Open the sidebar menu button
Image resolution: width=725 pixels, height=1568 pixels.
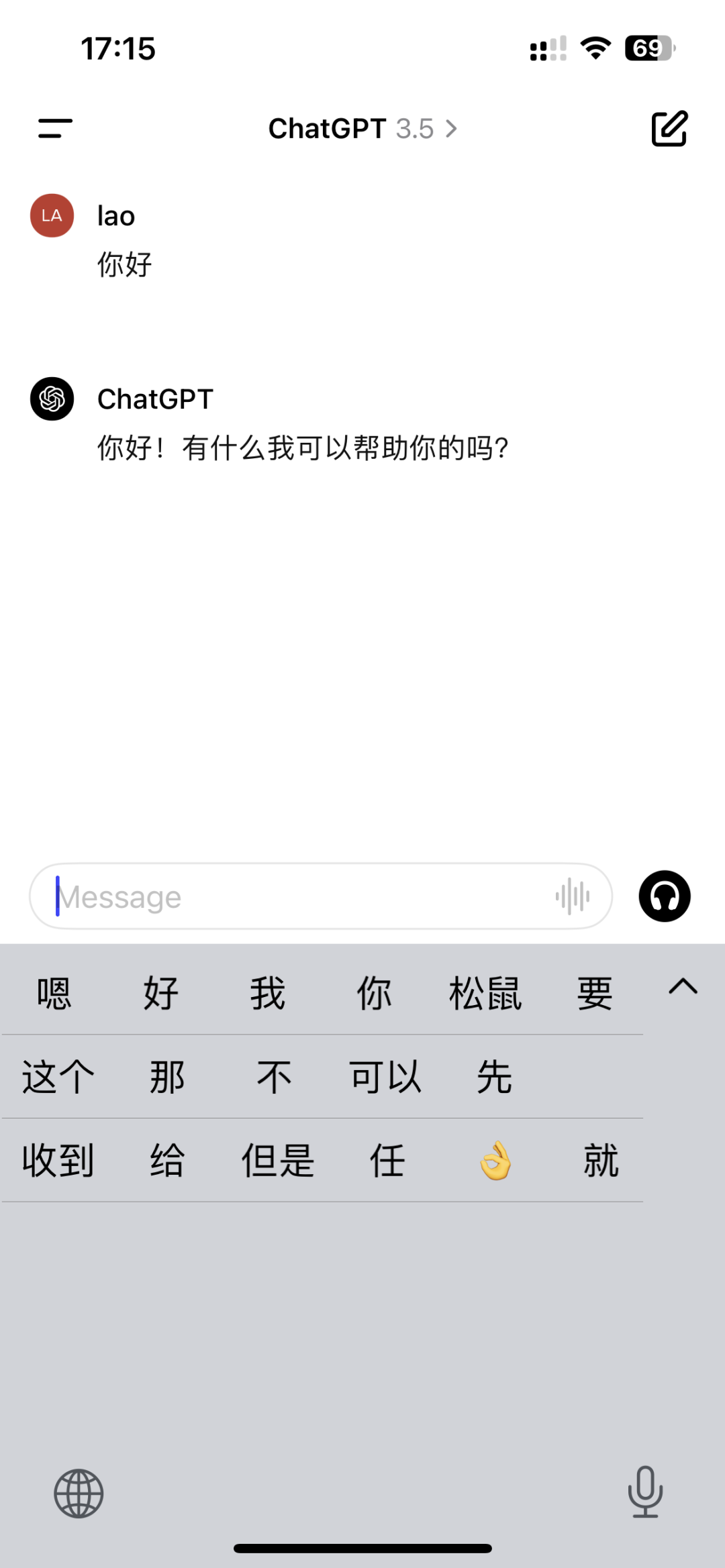55,128
